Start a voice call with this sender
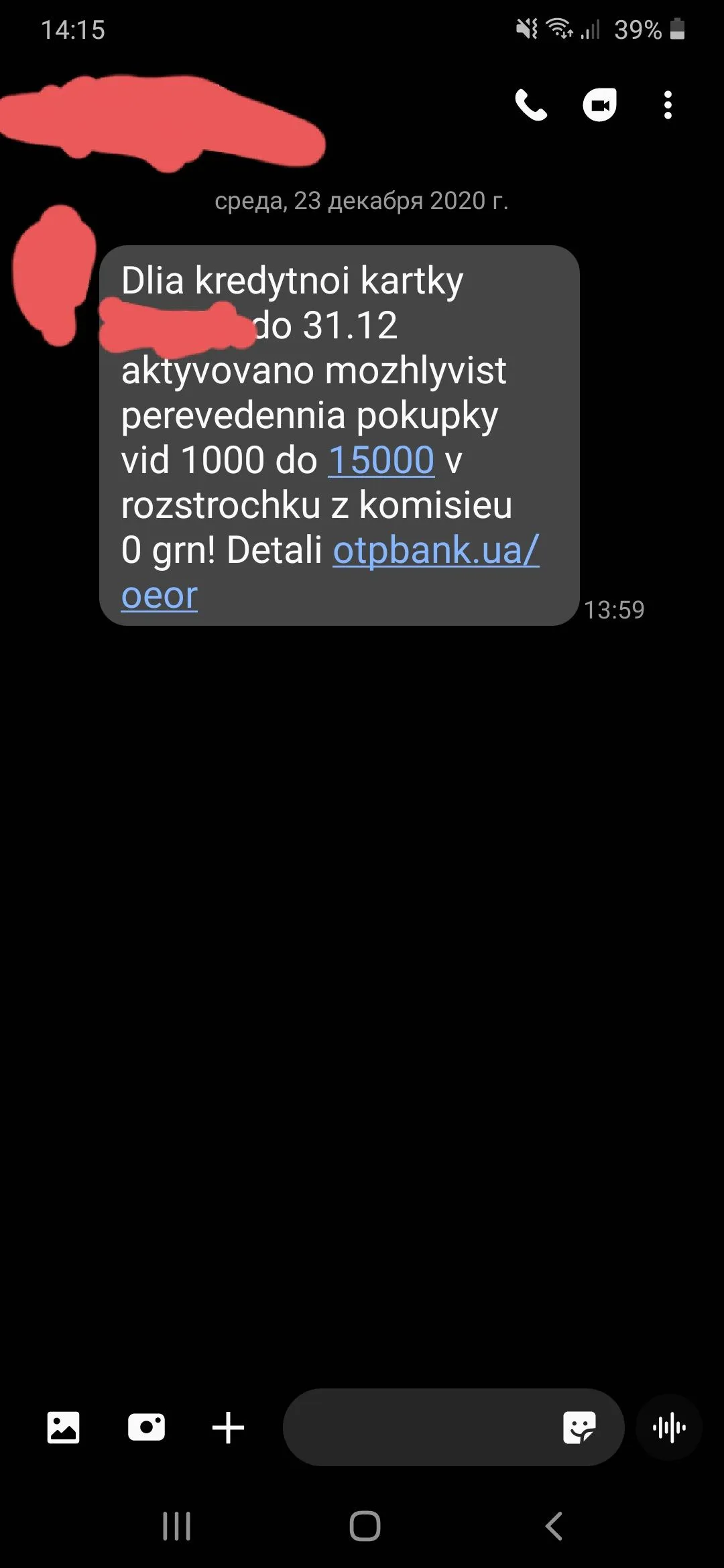 531,105
